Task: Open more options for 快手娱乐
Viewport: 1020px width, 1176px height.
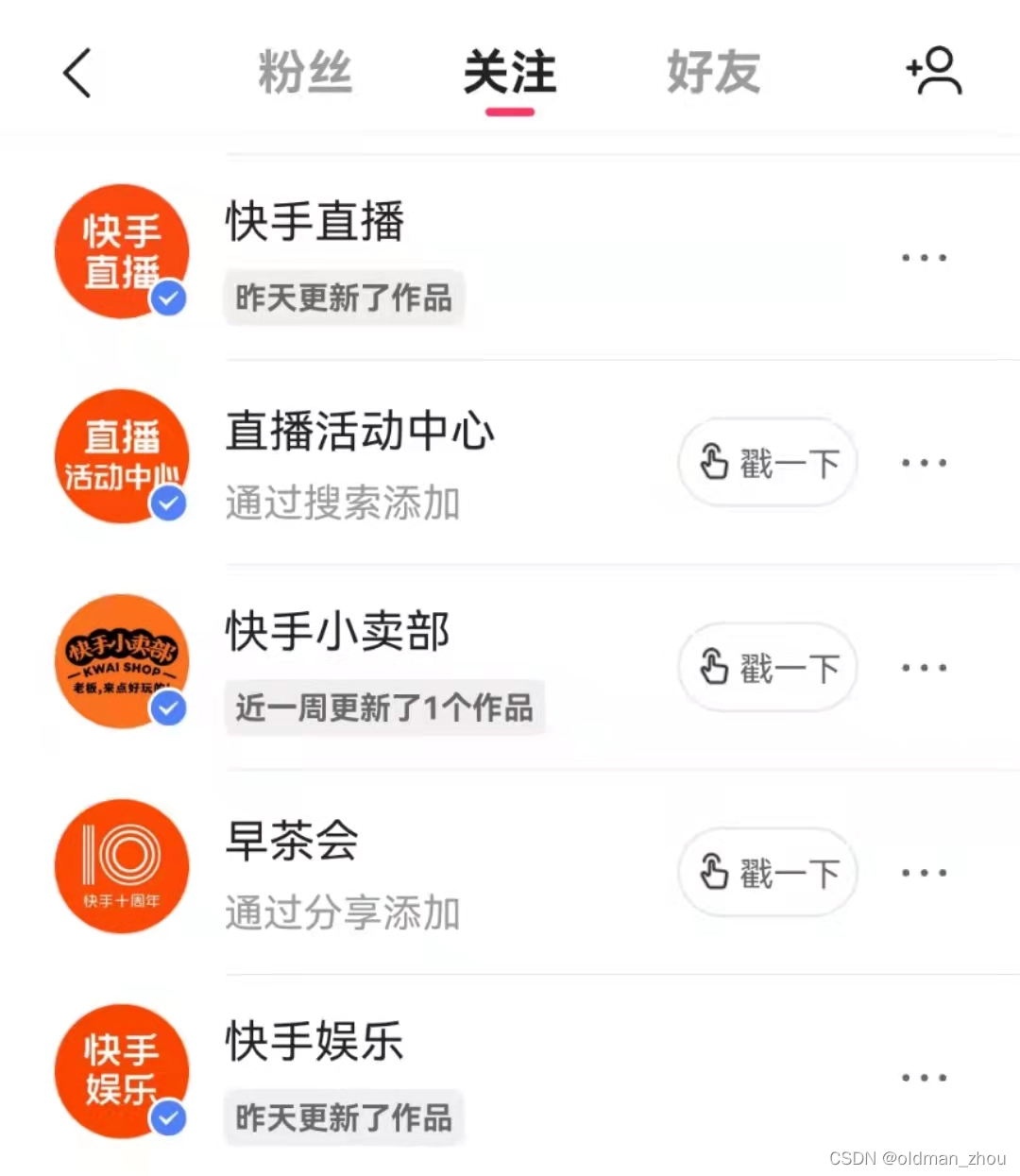Action: (923, 1078)
